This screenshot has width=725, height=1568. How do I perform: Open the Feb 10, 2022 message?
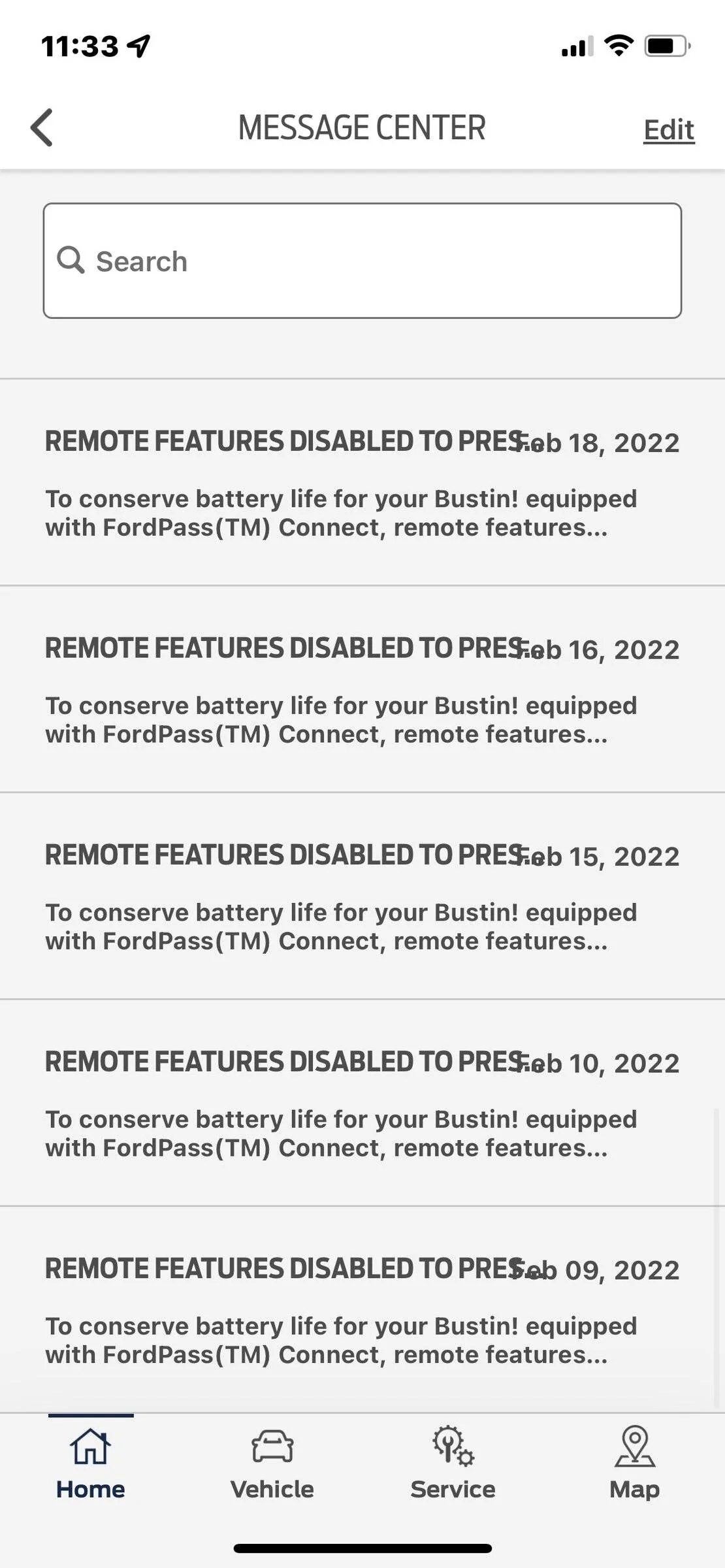click(362, 1103)
